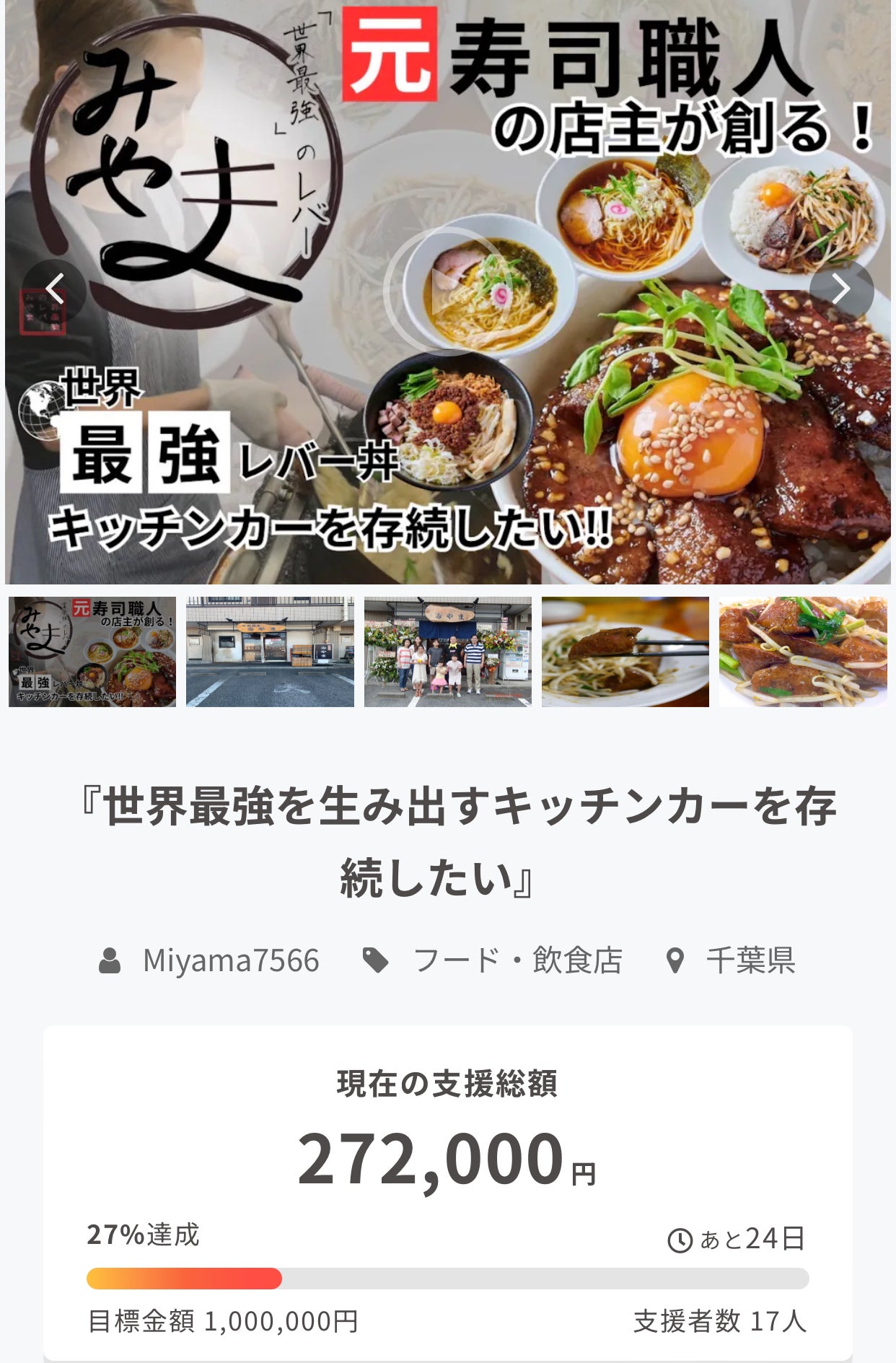Show the next carousel image
The image size is (896, 1363).
click(x=841, y=290)
